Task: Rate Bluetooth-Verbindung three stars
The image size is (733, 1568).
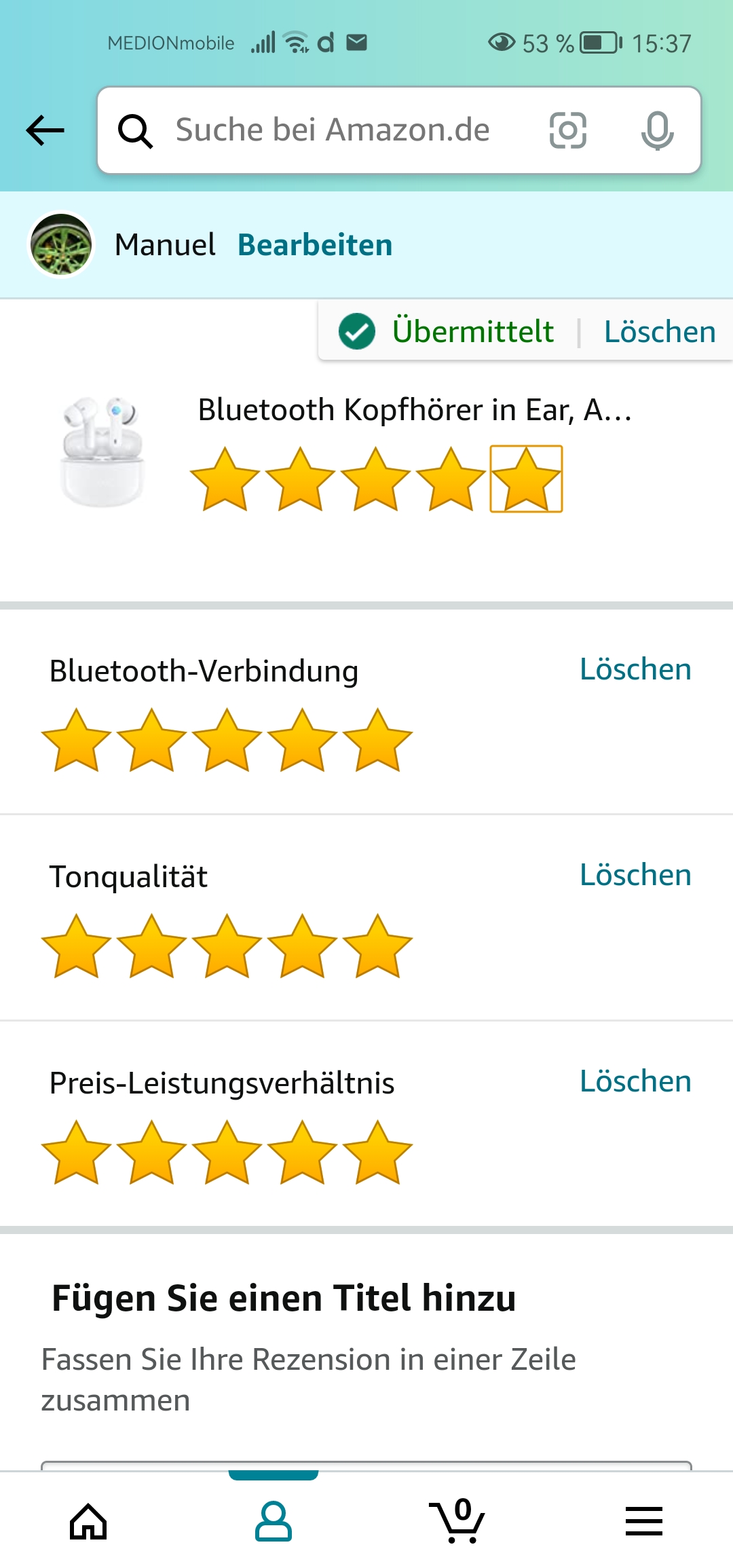Action: point(227,741)
